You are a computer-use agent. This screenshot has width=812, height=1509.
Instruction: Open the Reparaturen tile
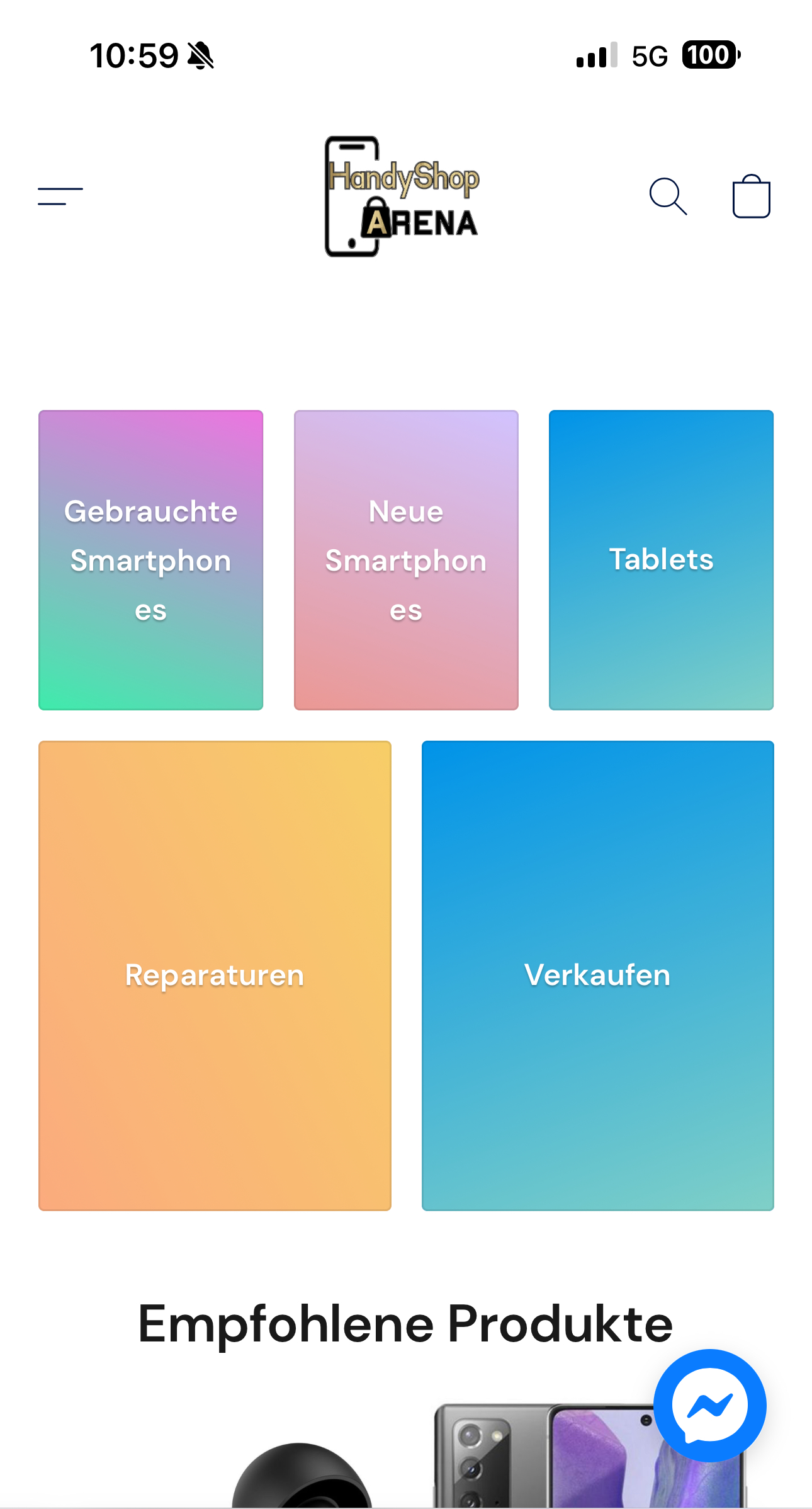(x=215, y=975)
